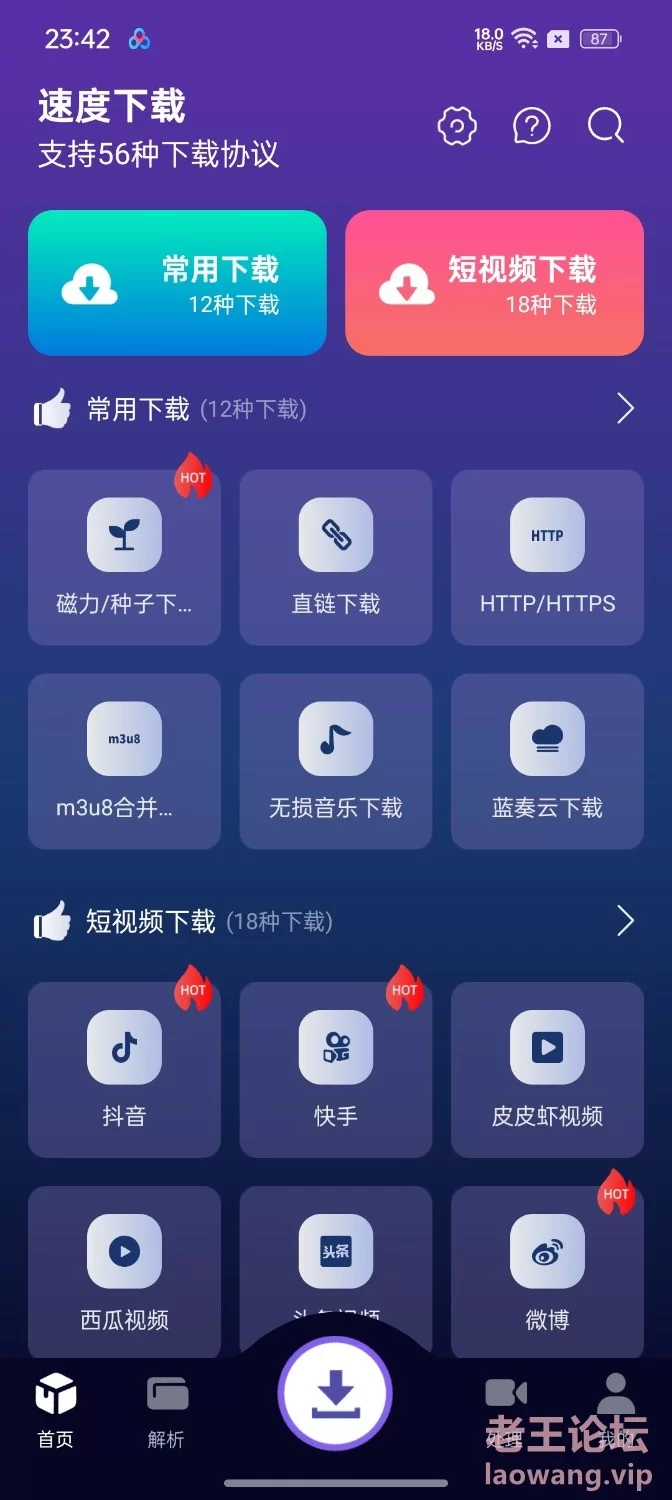Switch to the 解析 tab
The width and height of the screenshot is (672, 1500).
[166, 1413]
